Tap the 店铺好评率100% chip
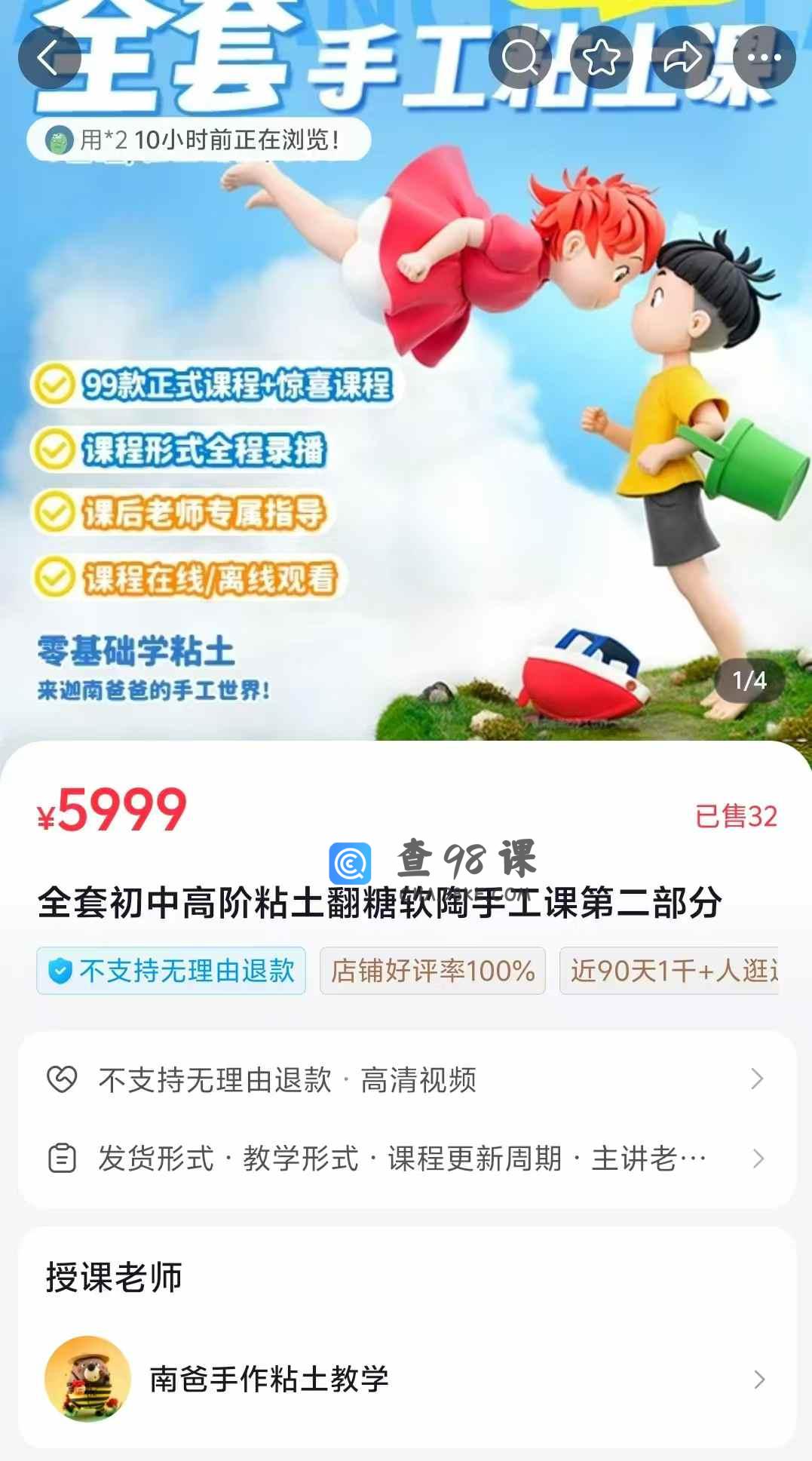This screenshot has width=812, height=1461. point(433,971)
